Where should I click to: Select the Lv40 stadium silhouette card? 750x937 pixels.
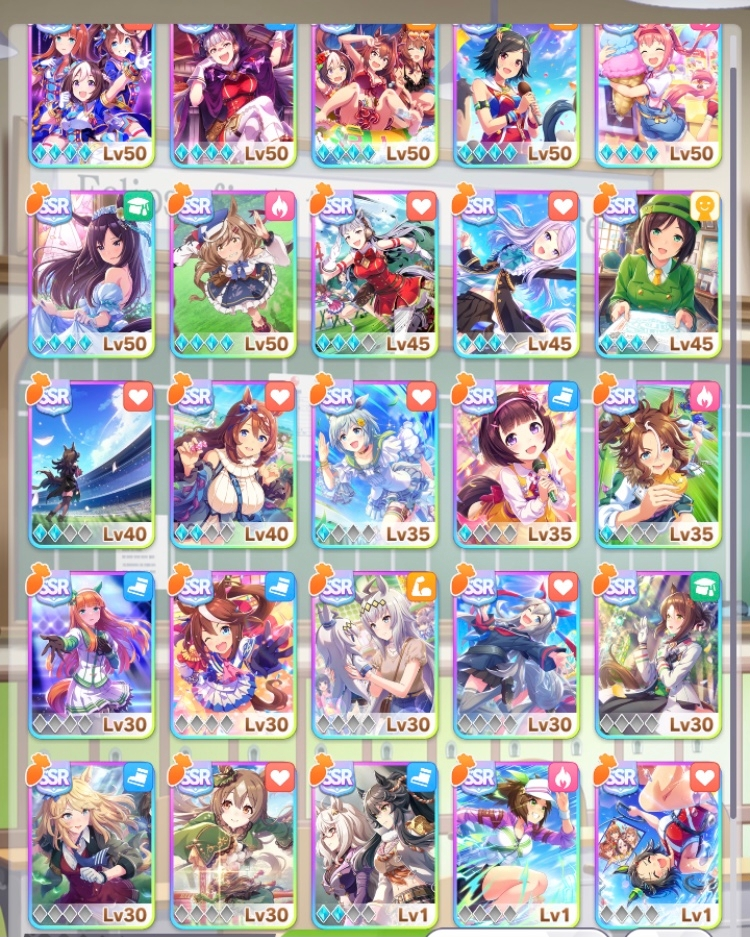92,462
